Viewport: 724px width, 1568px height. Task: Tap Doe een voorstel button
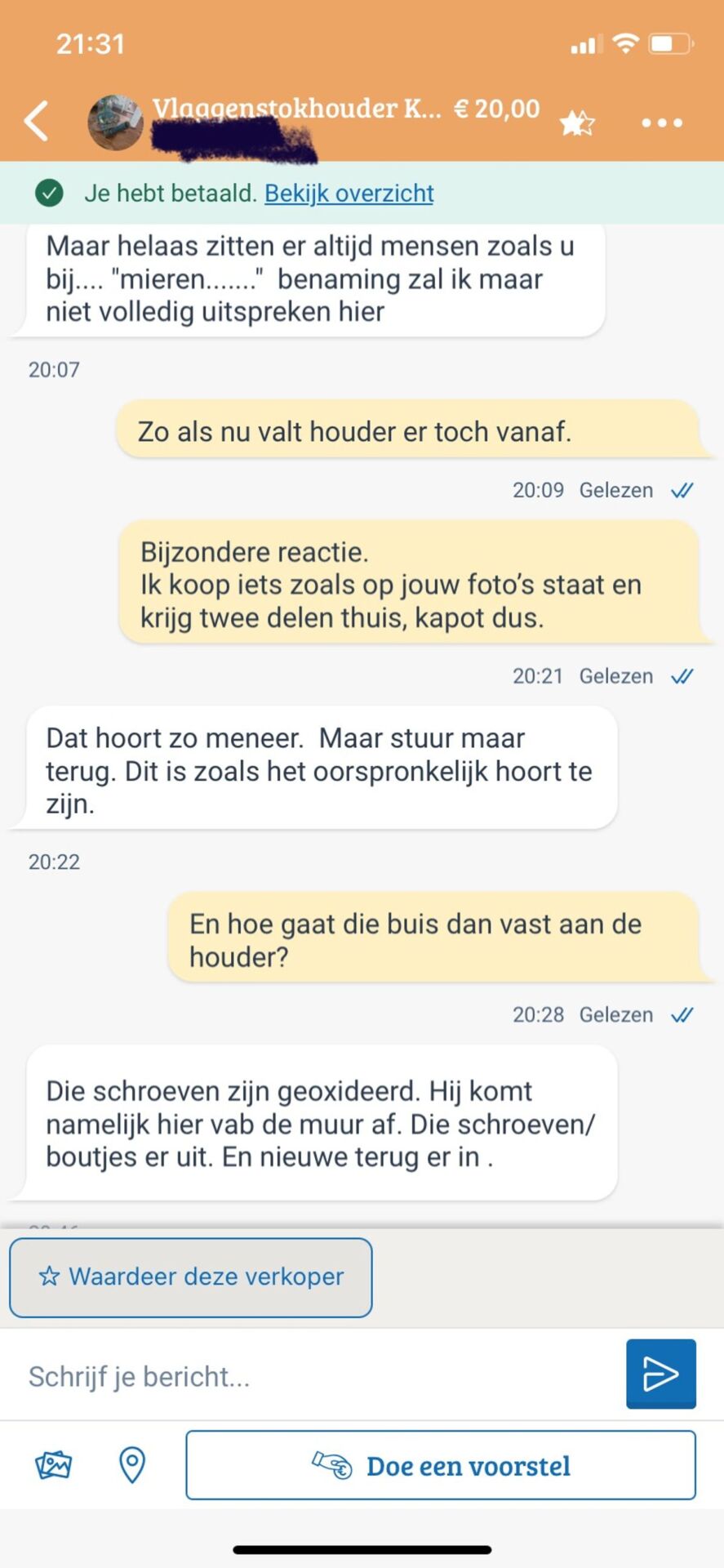(x=441, y=1465)
